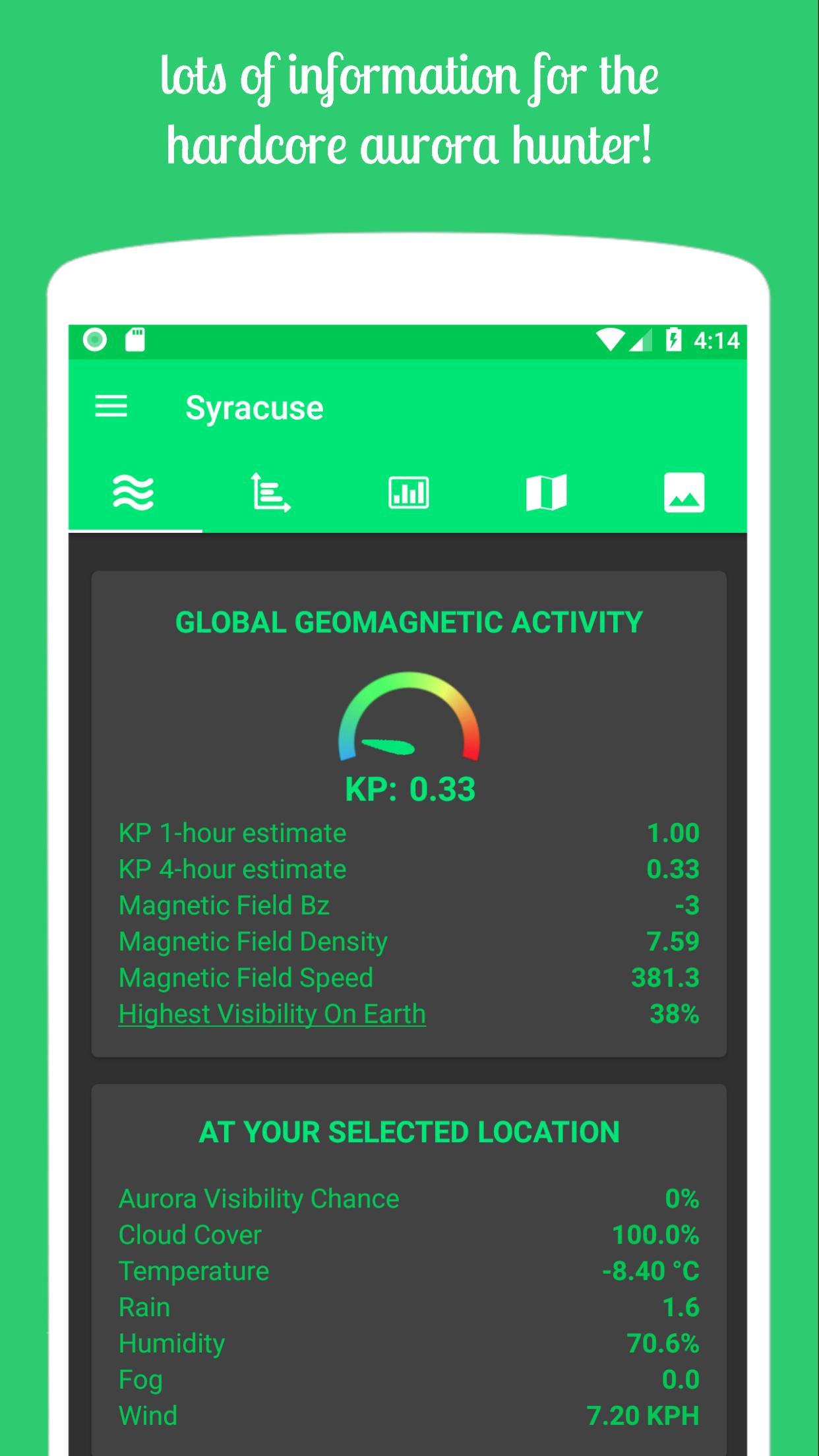Open the Highest Visibility On Earth link

(272, 1014)
